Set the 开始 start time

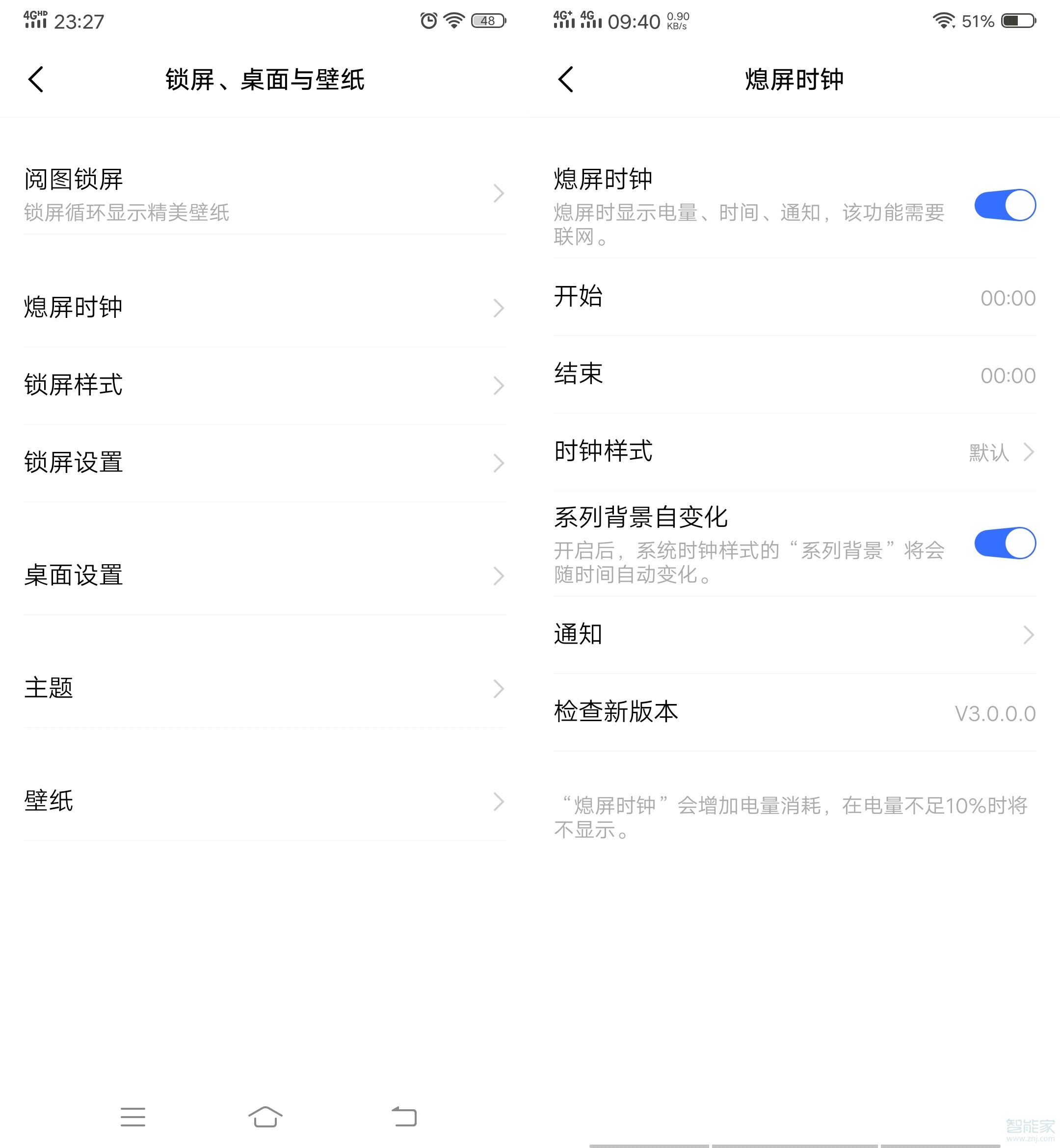pos(794,298)
